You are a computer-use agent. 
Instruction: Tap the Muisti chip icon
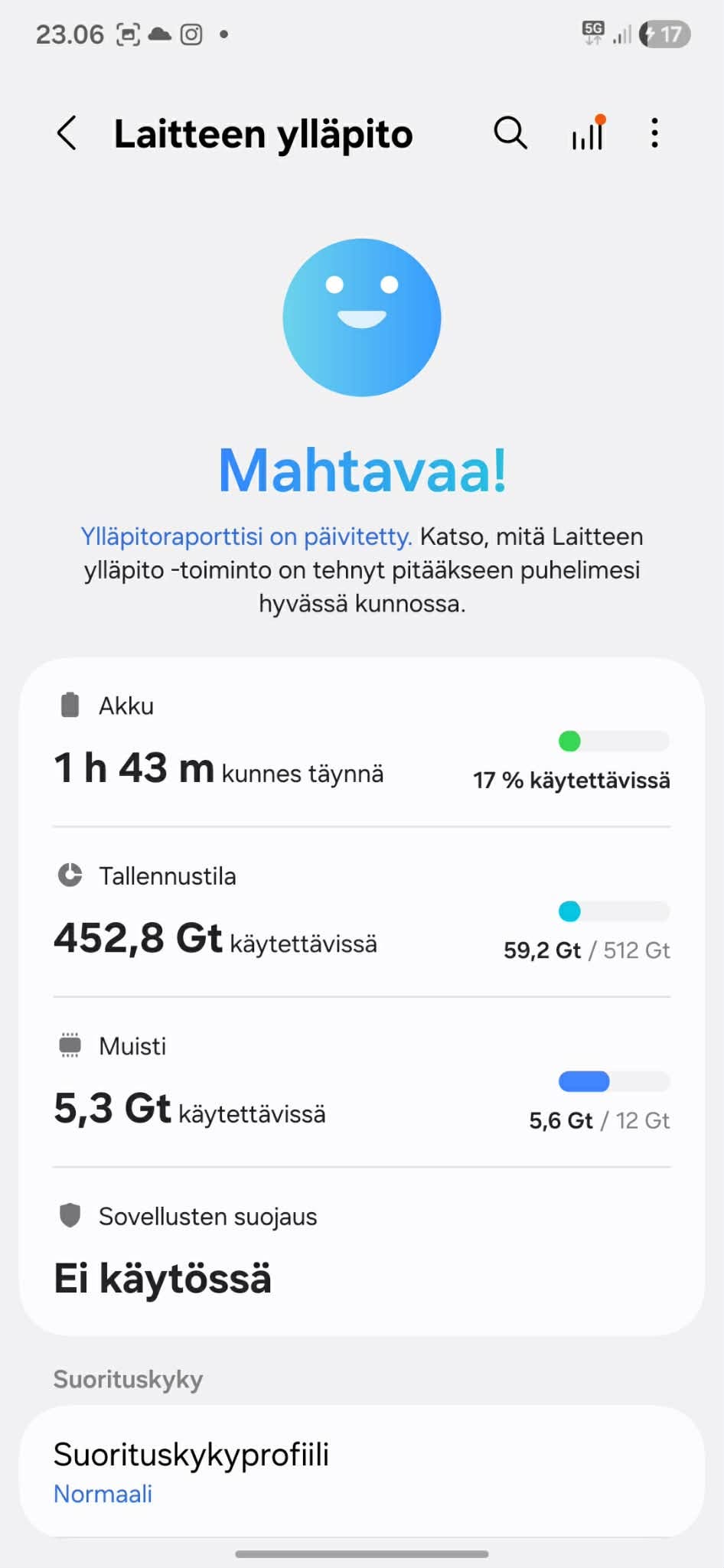tap(70, 1044)
